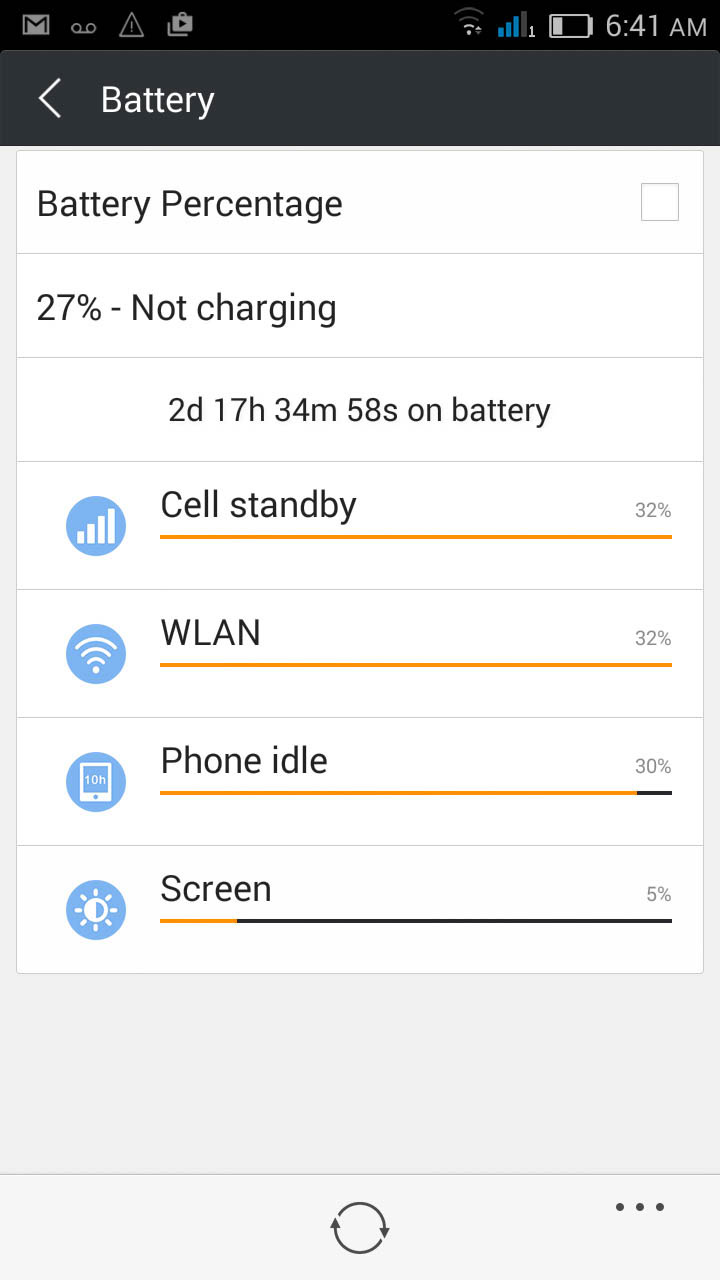Refresh the battery statistics

click(360, 1227)
